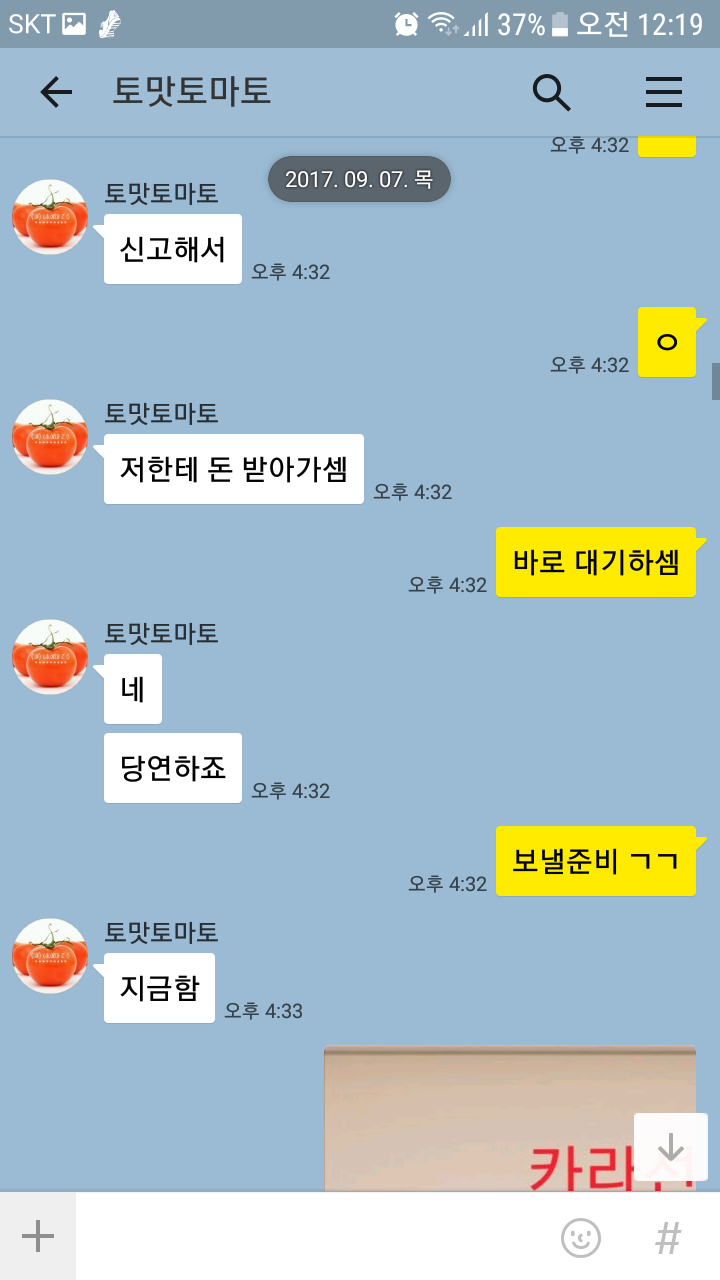Image resolution: width=720 pixels, height=1280 pixels.
Task: Go back from the 토맛토마토 chat
Action: 56,92
